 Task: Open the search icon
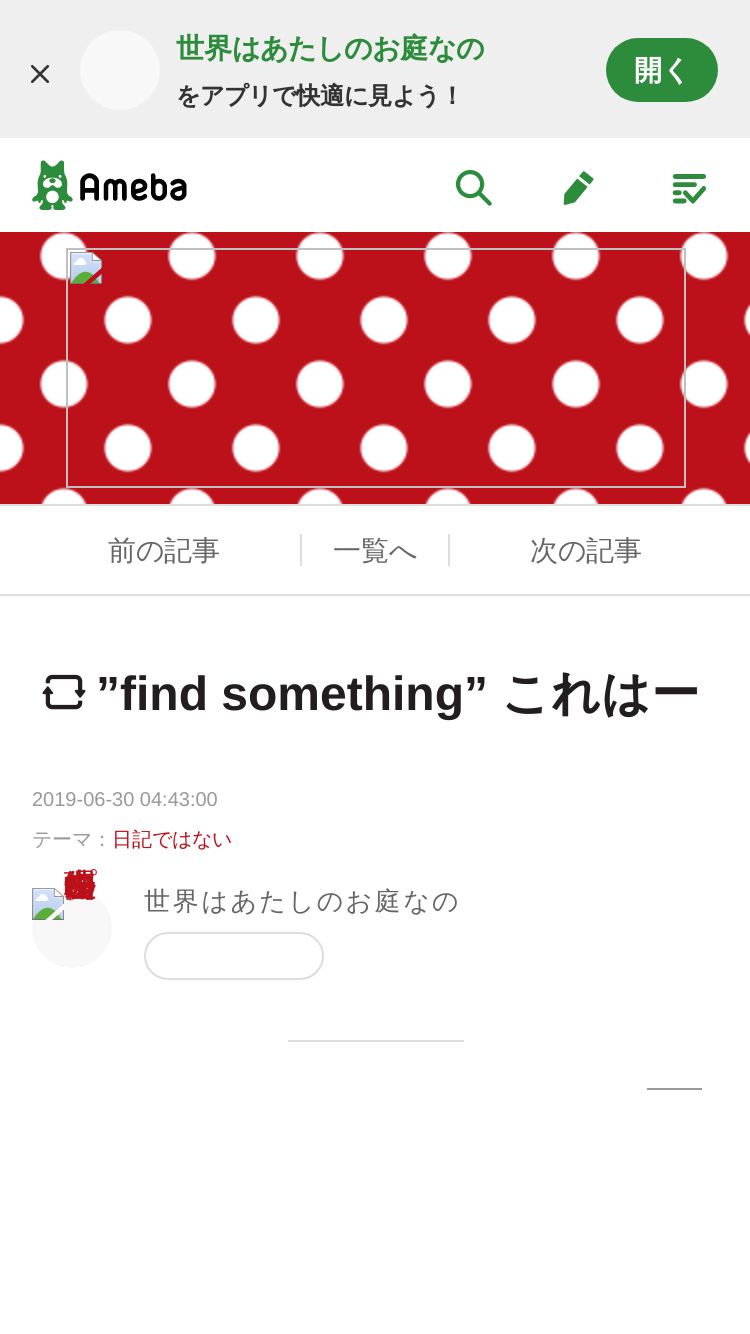click(473, 187)
